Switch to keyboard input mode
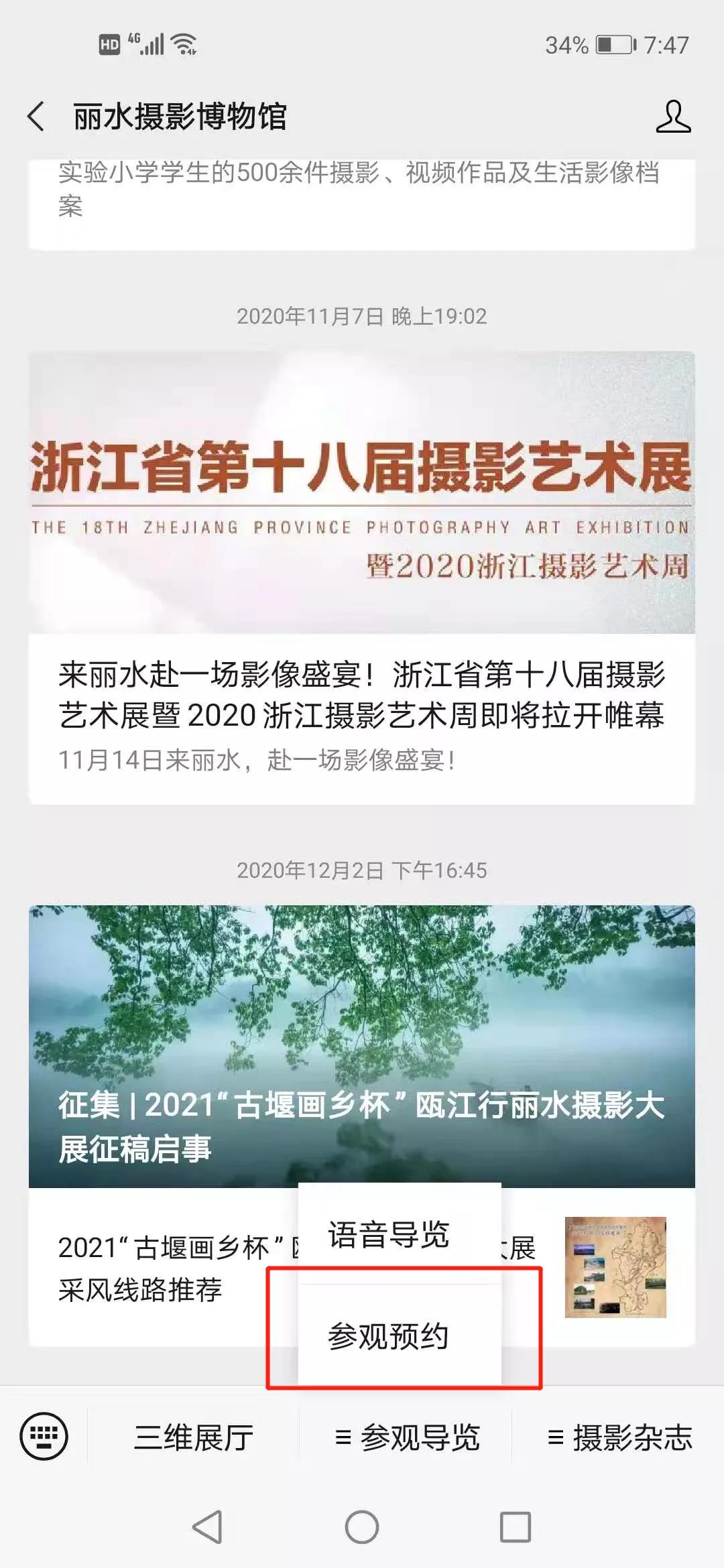 click(44, 1436)
